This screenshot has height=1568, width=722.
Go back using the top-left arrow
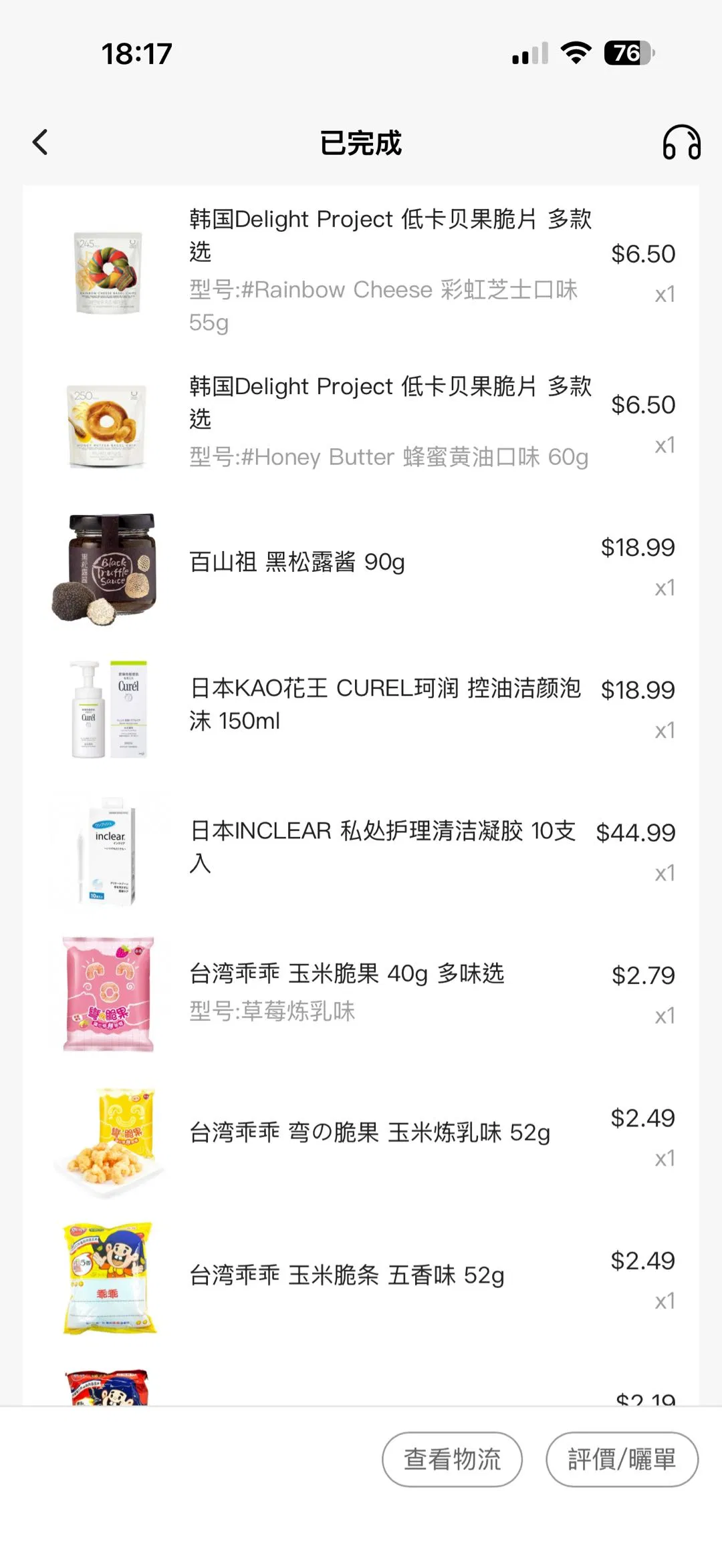click(x=40, y=142)
